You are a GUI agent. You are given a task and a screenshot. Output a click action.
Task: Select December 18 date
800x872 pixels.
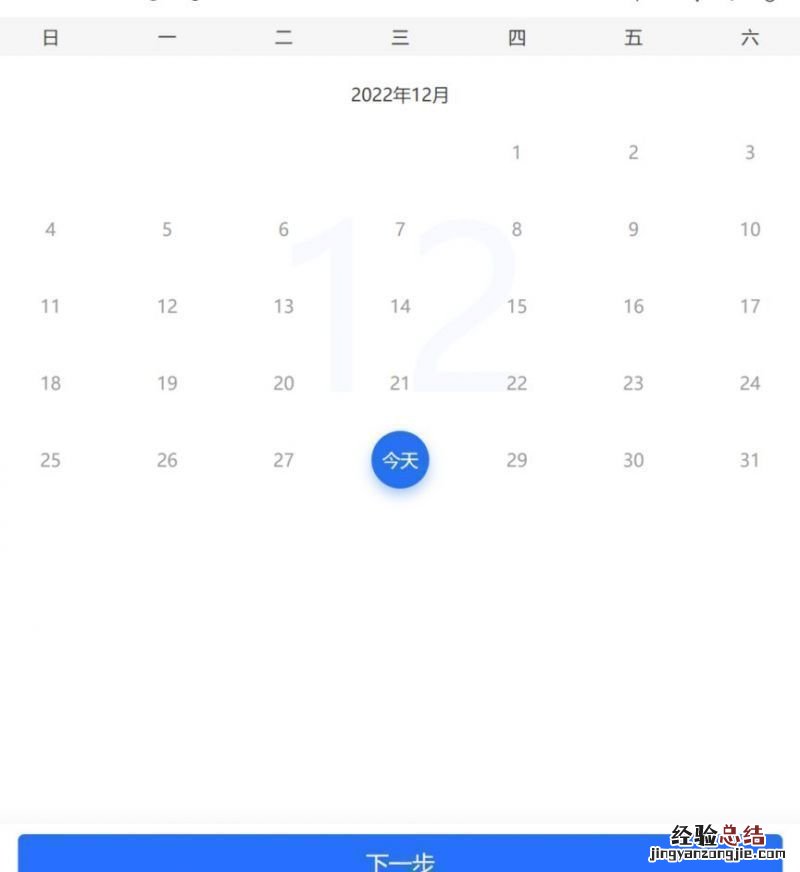point(50,383)
